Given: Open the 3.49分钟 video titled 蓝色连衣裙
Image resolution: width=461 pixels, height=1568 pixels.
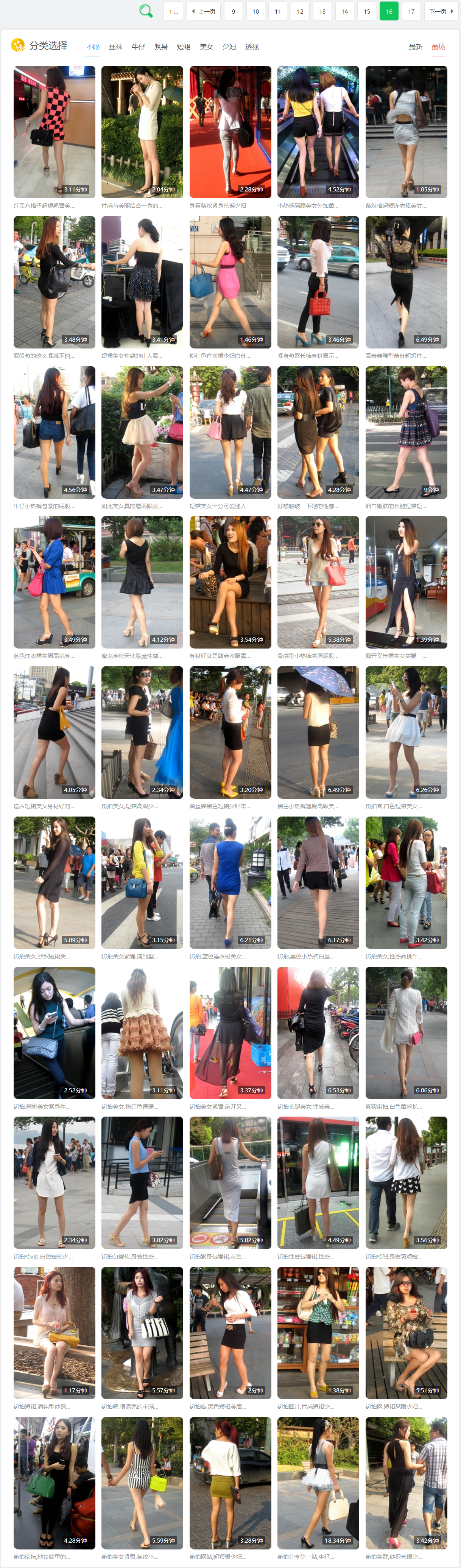Looking at the screenshot, I should 54,582.
